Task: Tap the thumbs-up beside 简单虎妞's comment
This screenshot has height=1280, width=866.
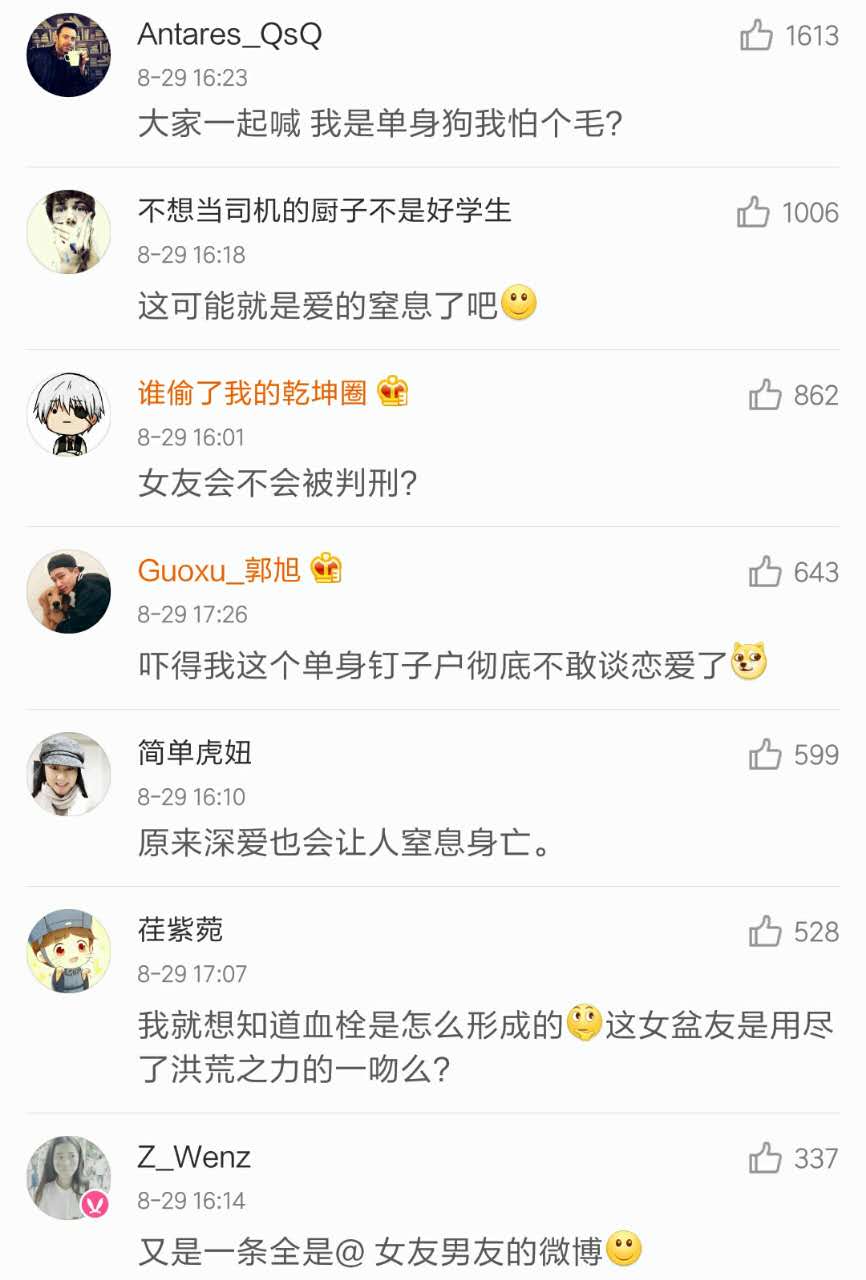Action: [x=767, y=755]
